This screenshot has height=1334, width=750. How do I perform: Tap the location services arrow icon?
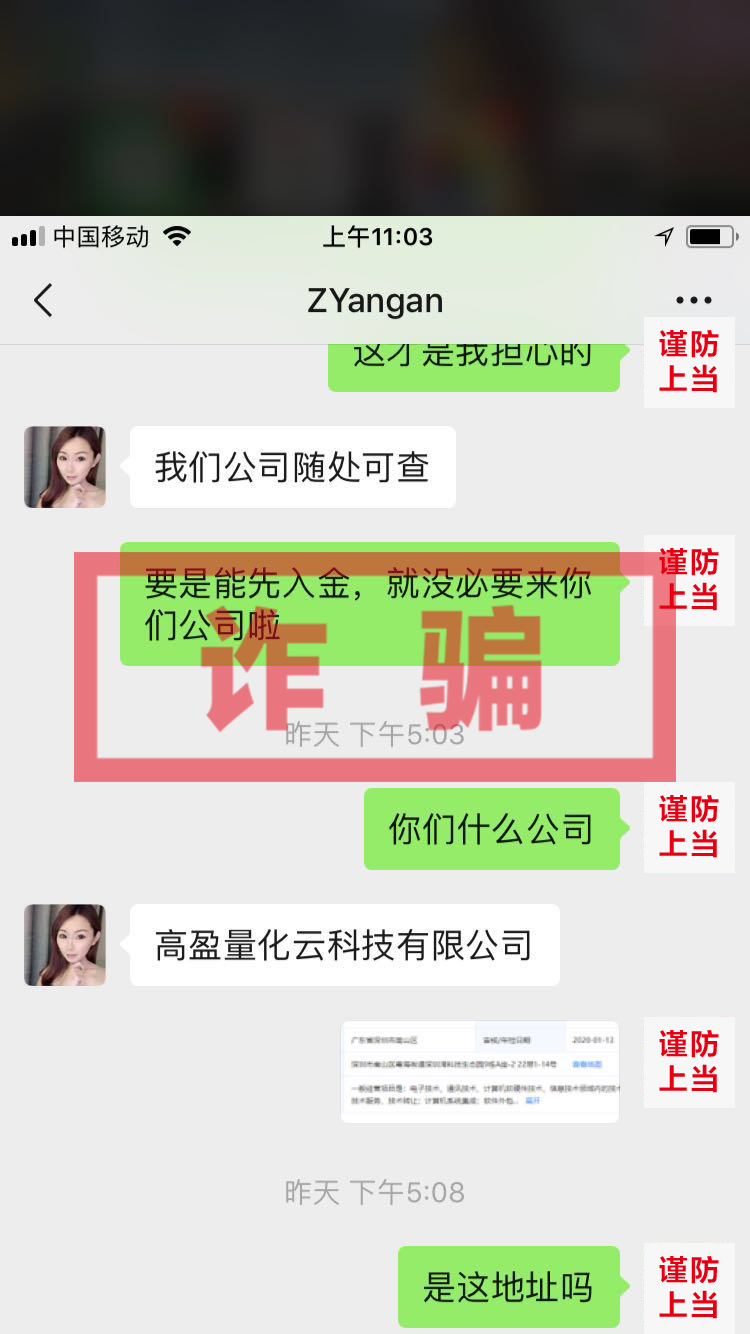click(664, 236)
